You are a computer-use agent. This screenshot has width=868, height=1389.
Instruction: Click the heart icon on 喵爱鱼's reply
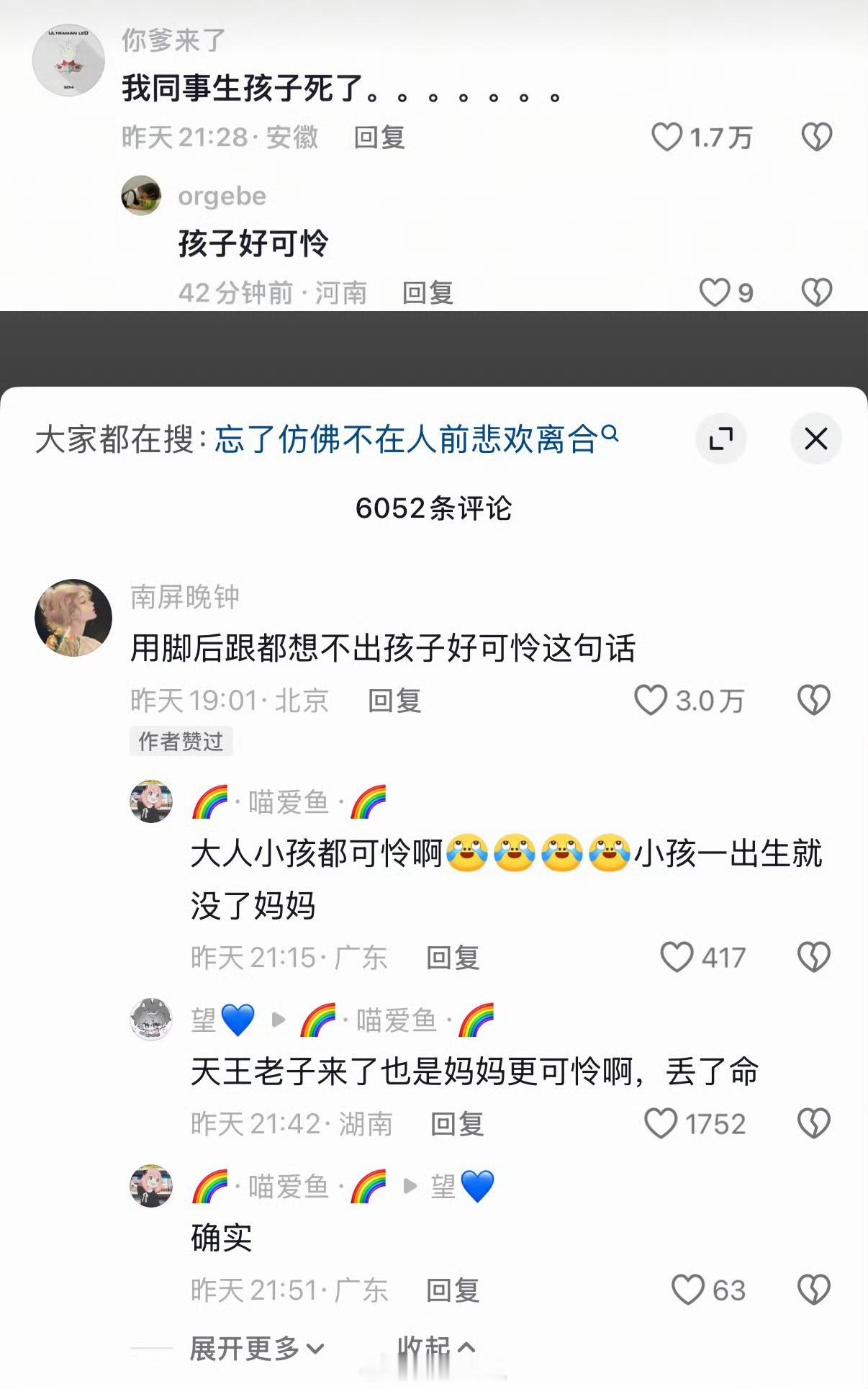click(x=677, y=956)
